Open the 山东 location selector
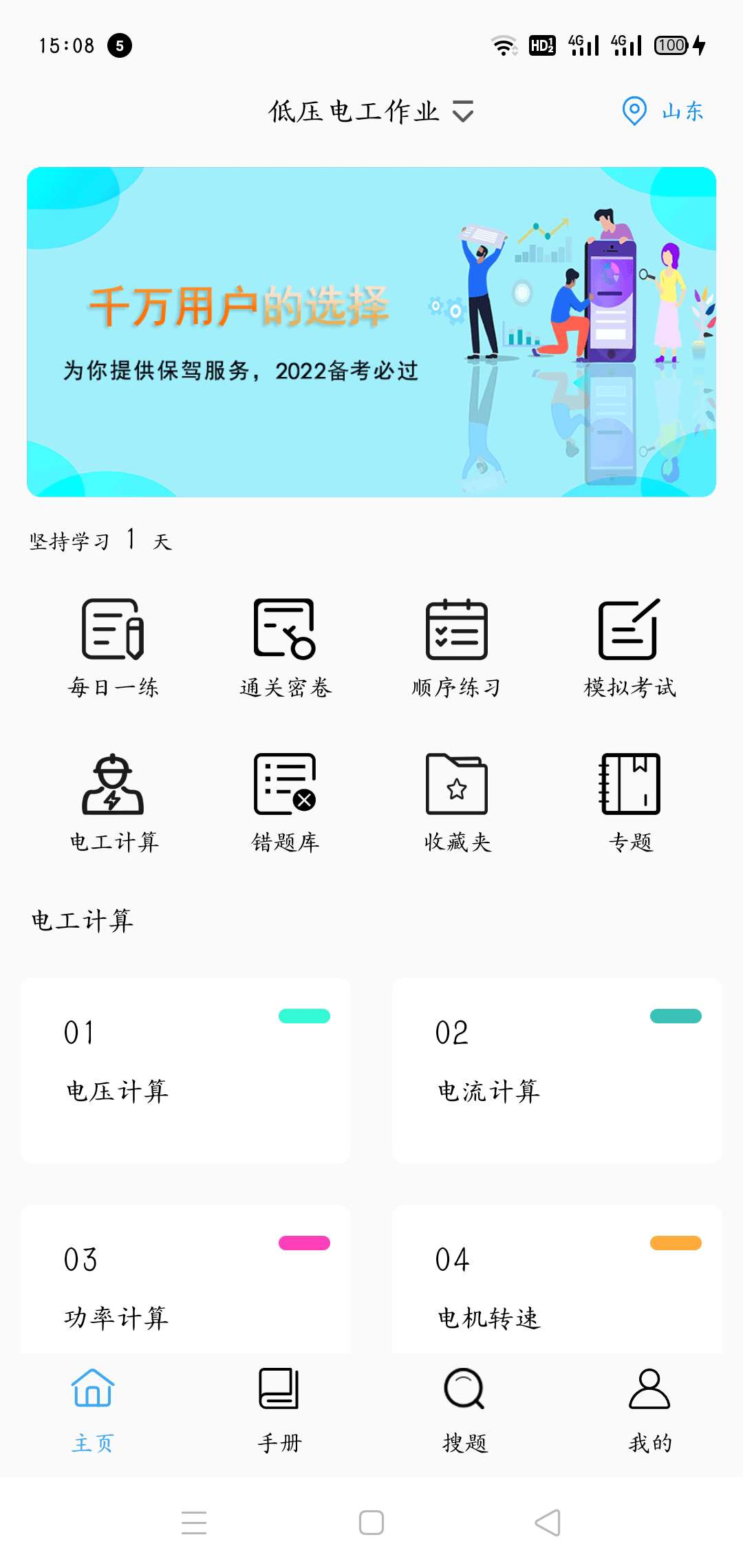The image size is (743, 1568). pos(663,112)
